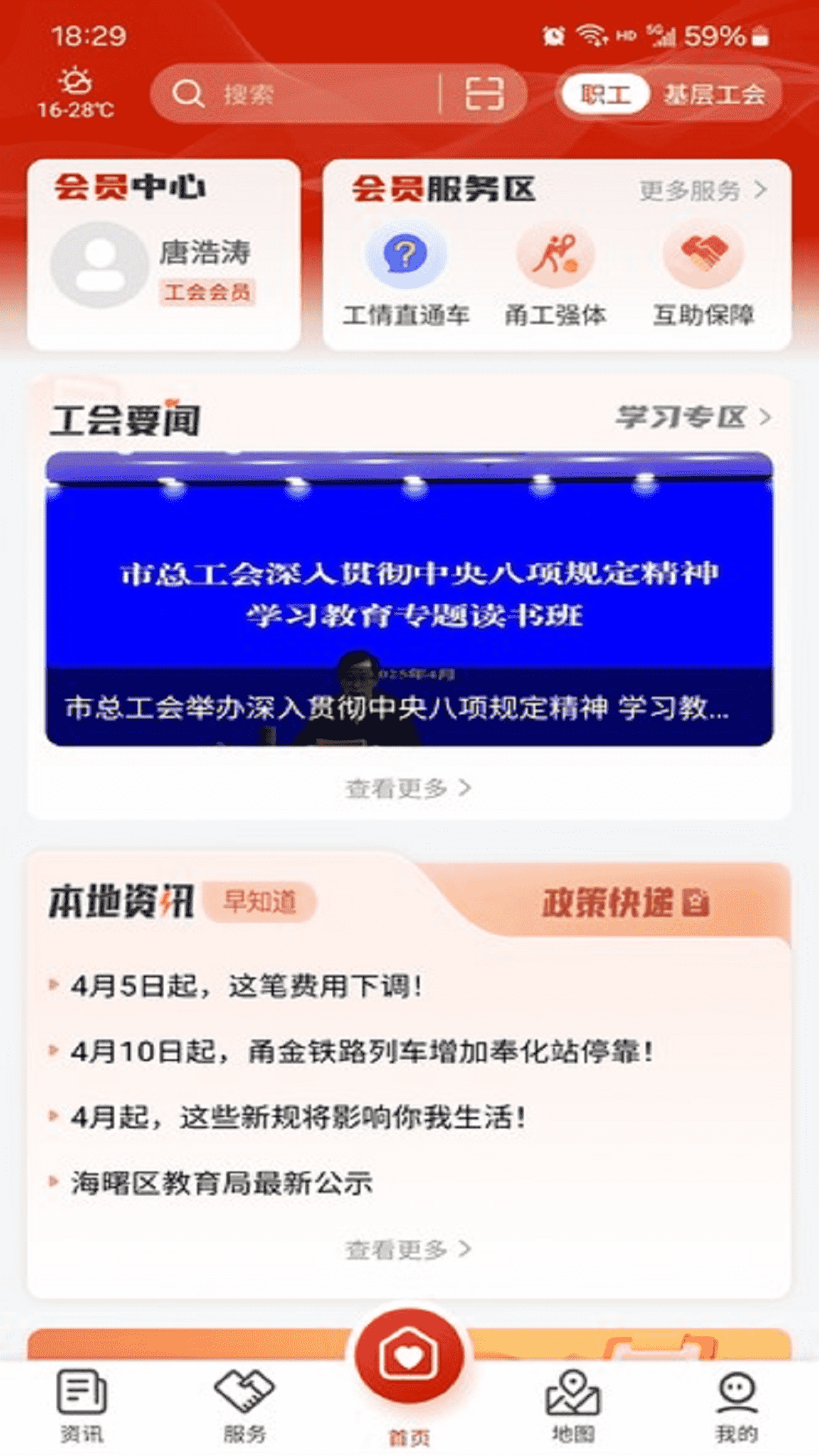Tap the weather icon showing 16-28°C

(76, 91)
